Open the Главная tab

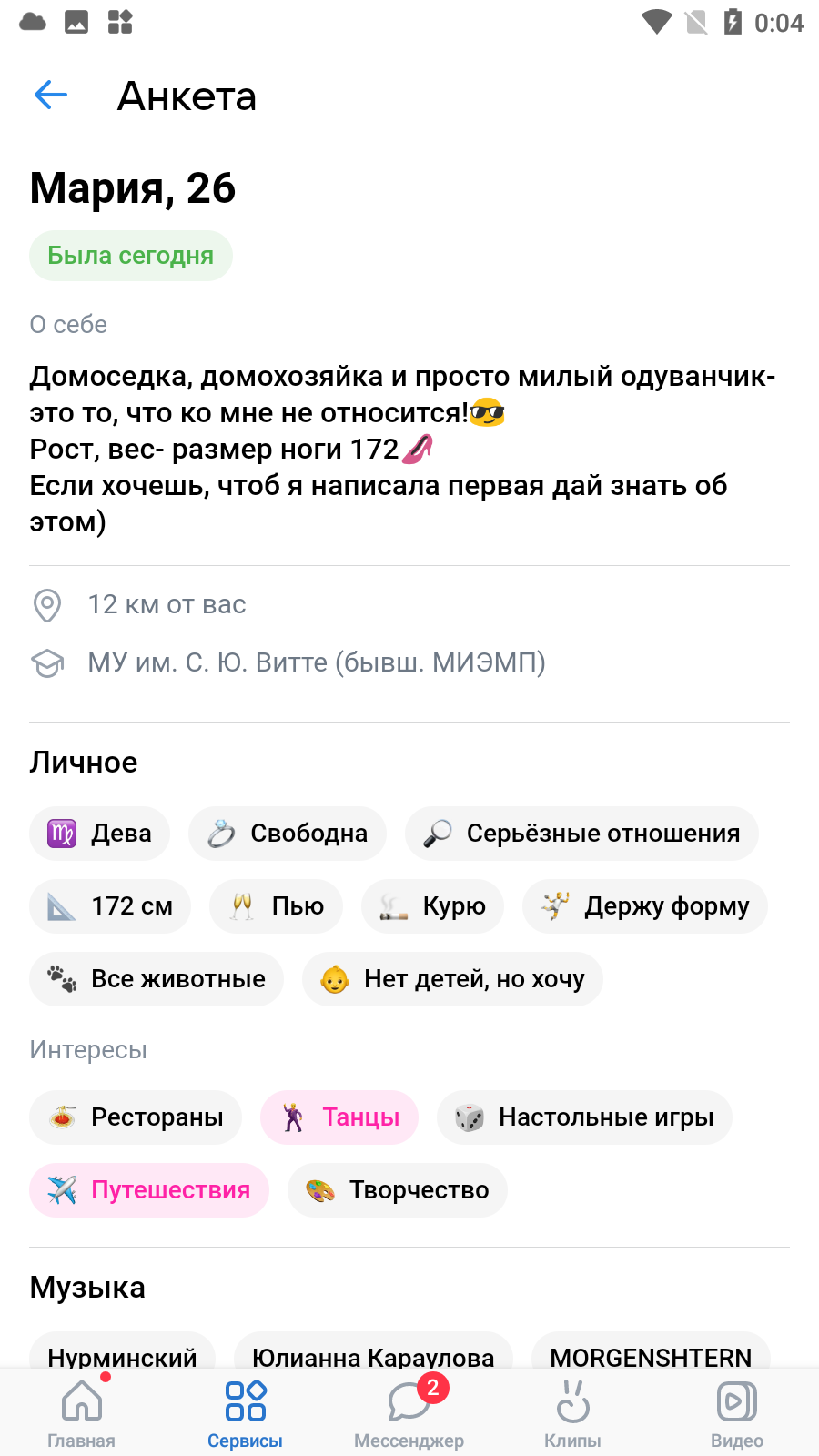82,1413
